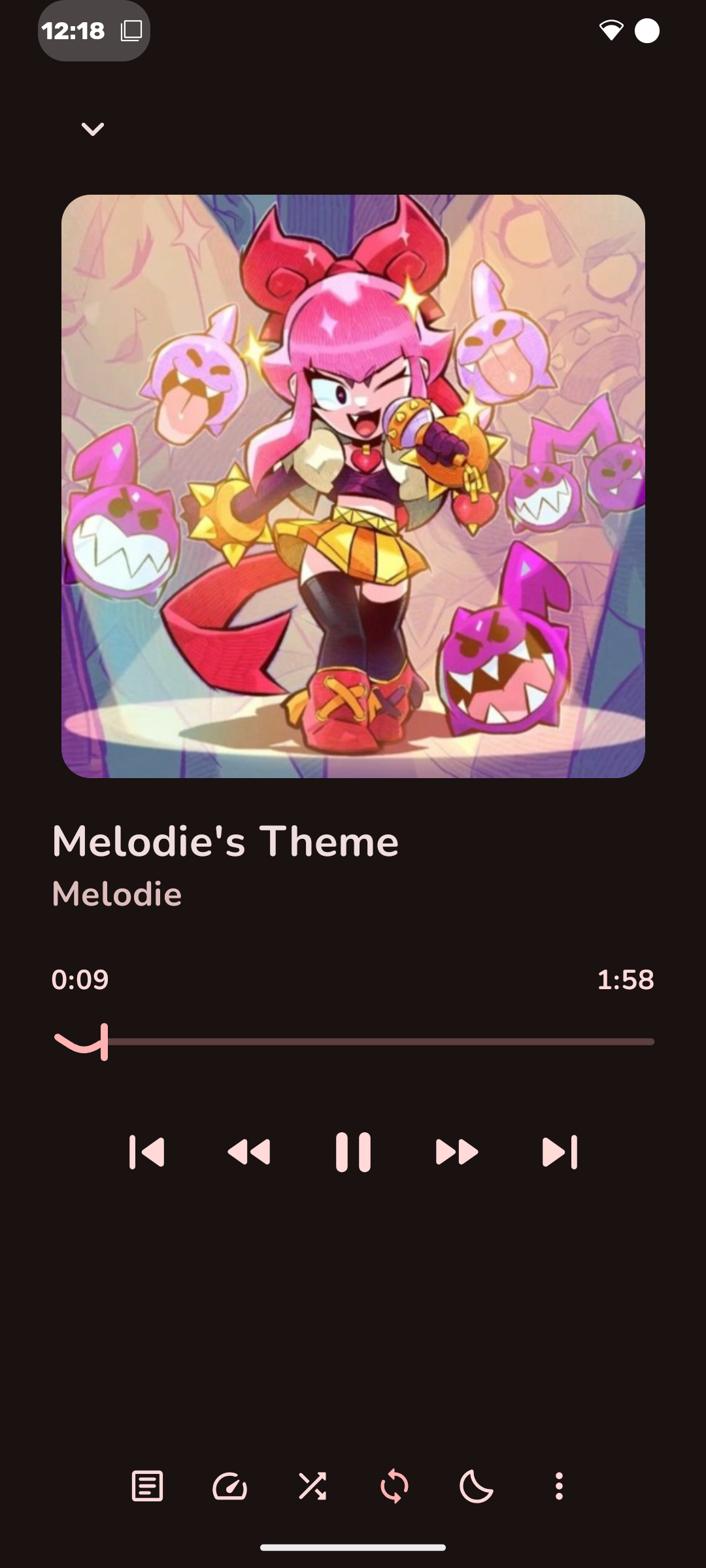Open the more options menu
This screenshot has height=1568, width=706.
point(559,1486)
